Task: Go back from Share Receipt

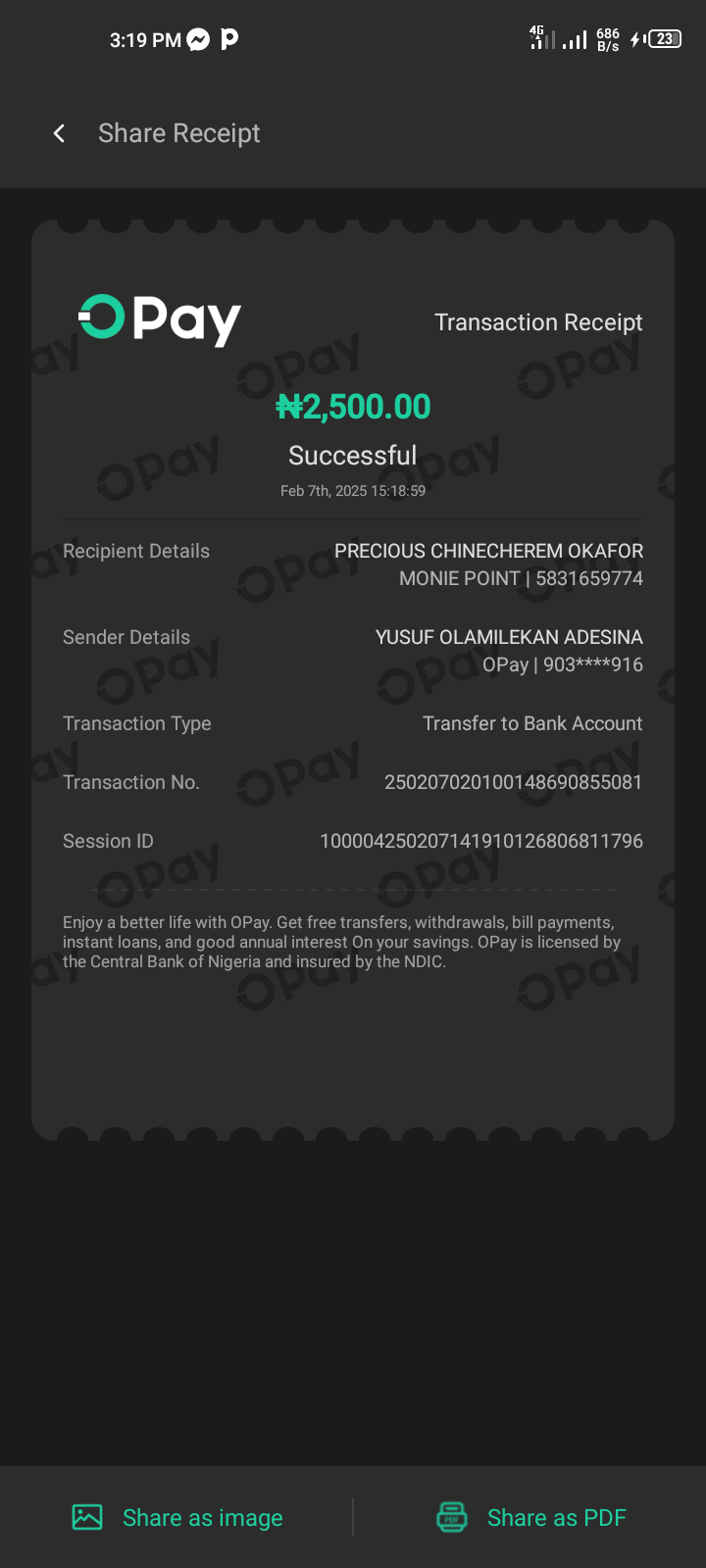Action: pyautogui.click(x=59, y=133)
